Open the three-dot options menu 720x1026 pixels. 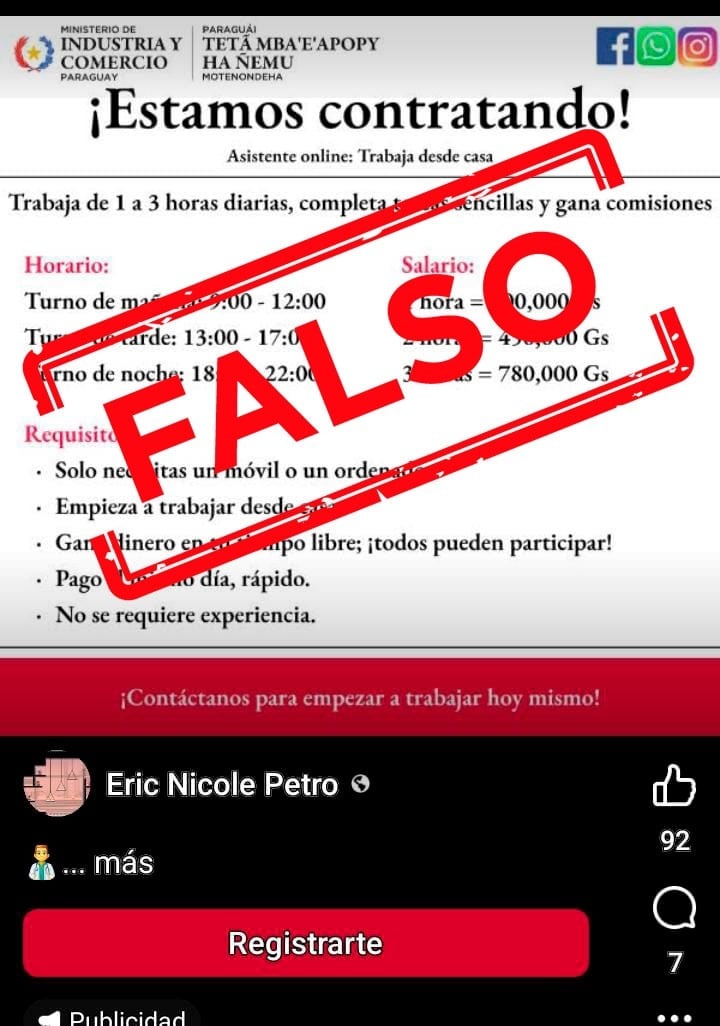tap(674, 1016)
